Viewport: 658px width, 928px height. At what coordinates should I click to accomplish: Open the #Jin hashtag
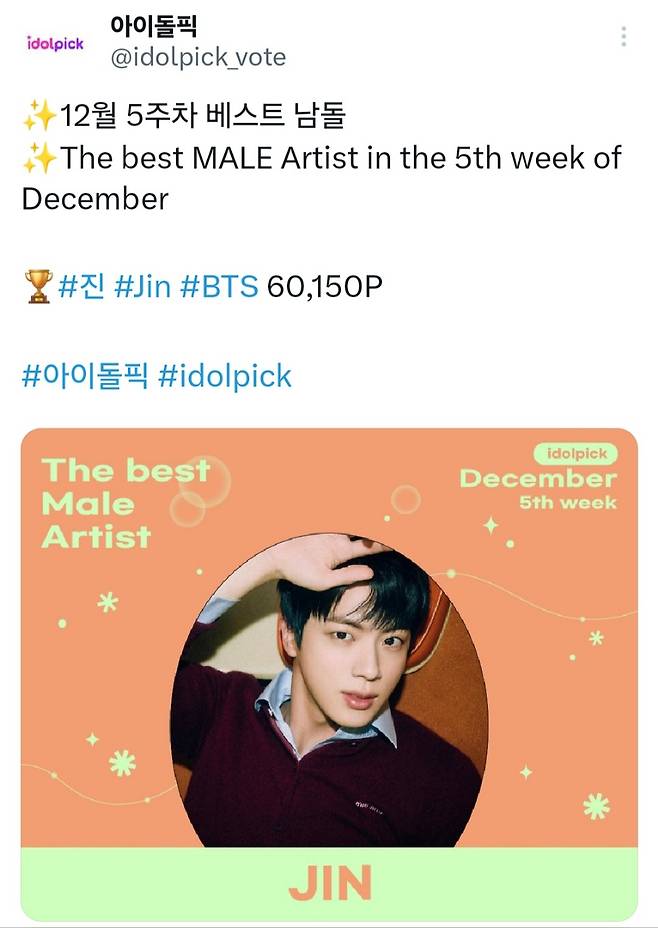coord(141,287)
